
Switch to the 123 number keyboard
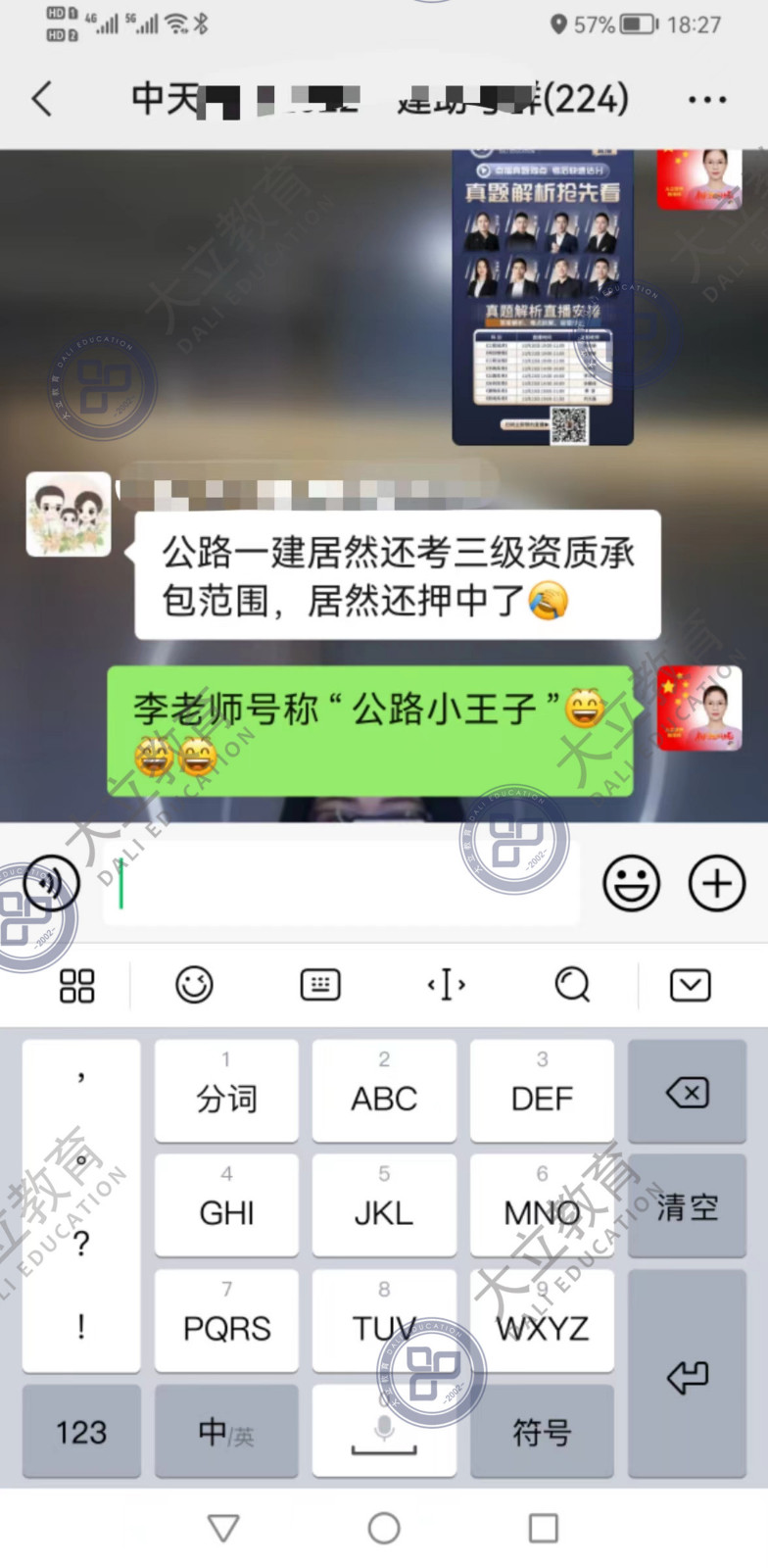[x=81, y=1432]
